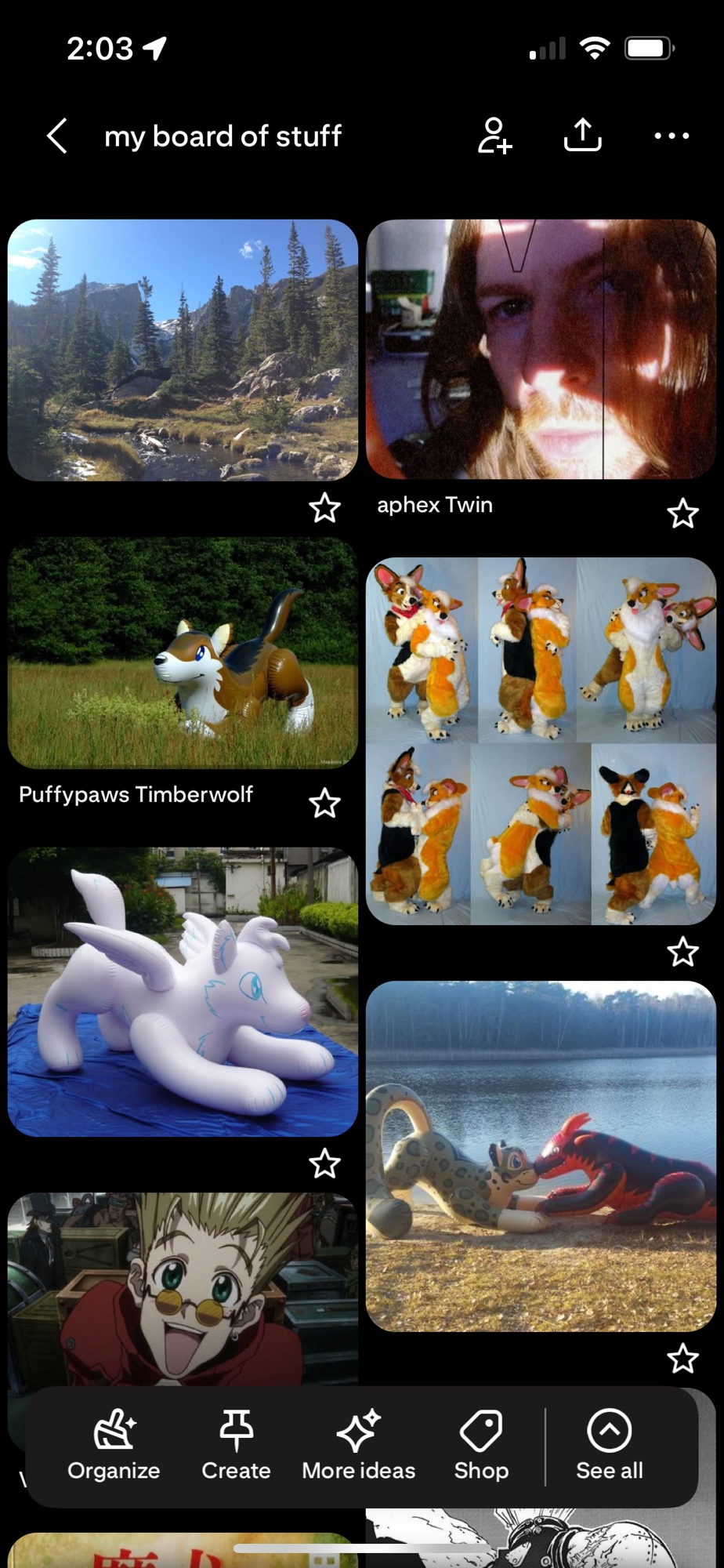Open Shop from the board toolbar
The height and width of the screenshot is (1568, 724).
pyautogui.click(x=481, y=1446)
